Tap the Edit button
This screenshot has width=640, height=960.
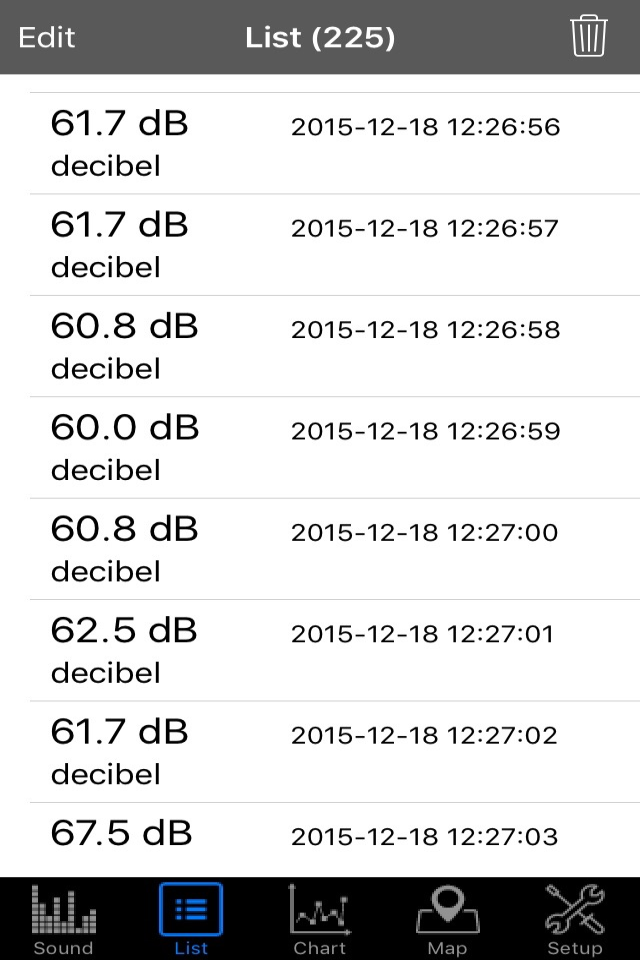47,38
